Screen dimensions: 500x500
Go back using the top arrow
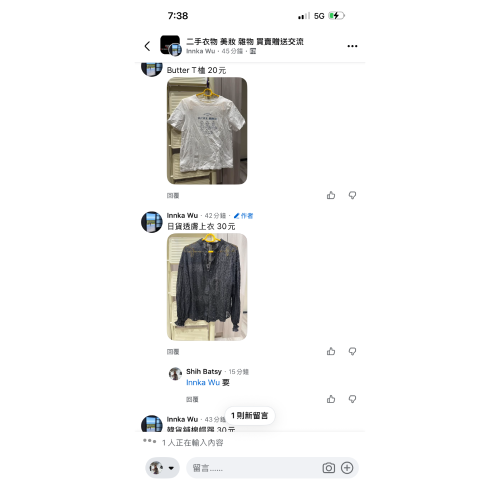point(147,46)
